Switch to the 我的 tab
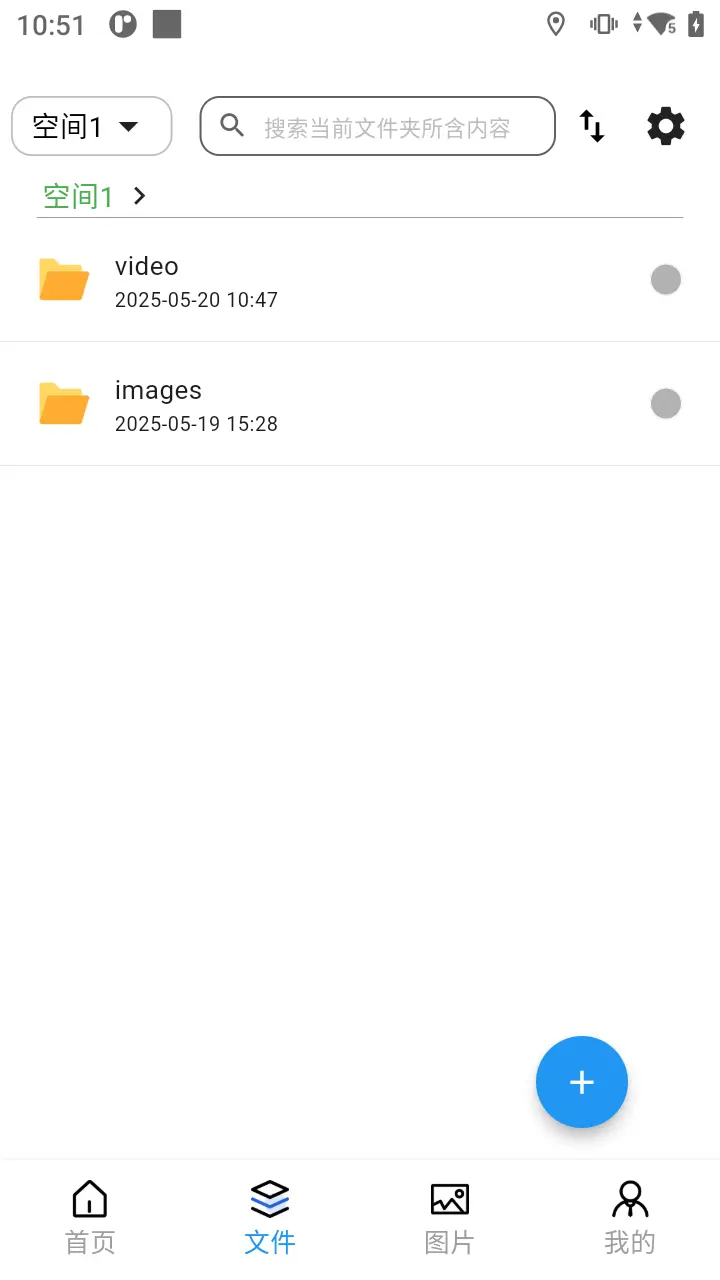Screen dimensions: 720x1280 pos(629,1215)
